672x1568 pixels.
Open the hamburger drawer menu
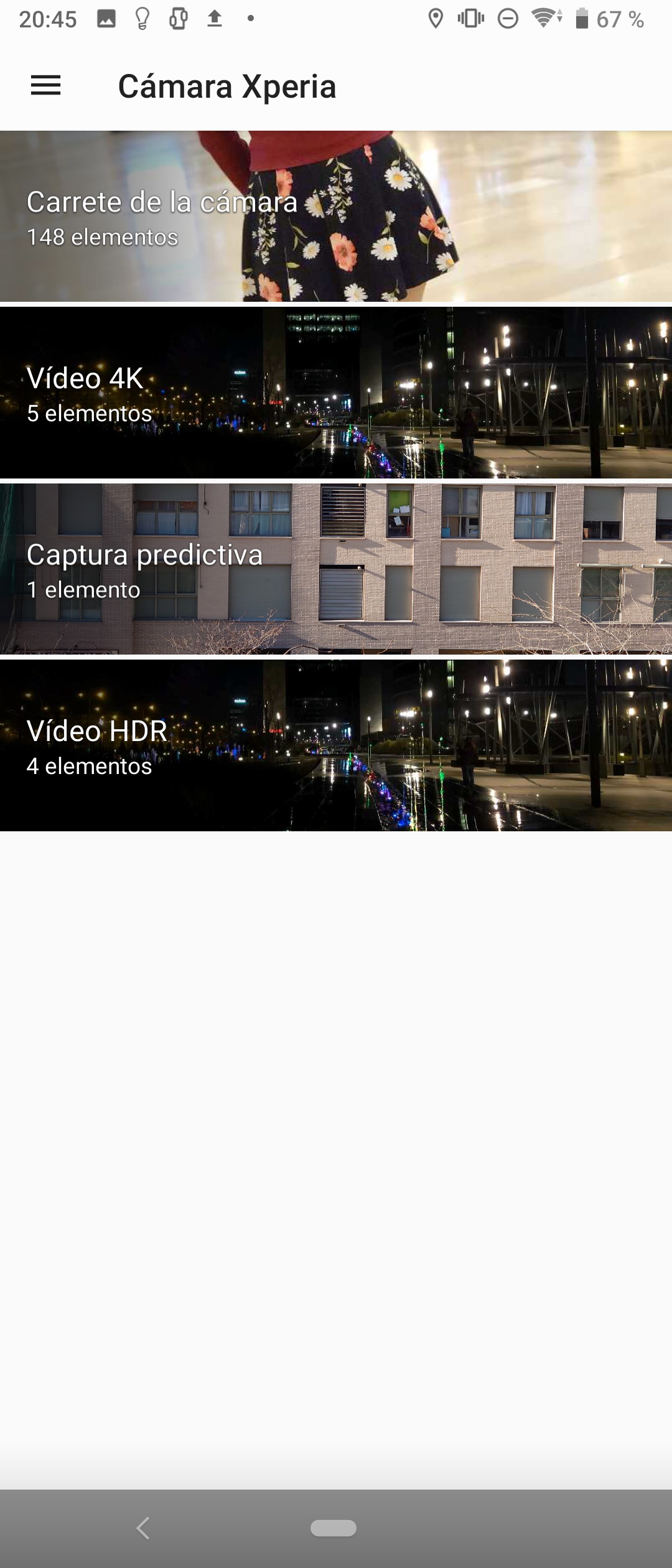46,86
